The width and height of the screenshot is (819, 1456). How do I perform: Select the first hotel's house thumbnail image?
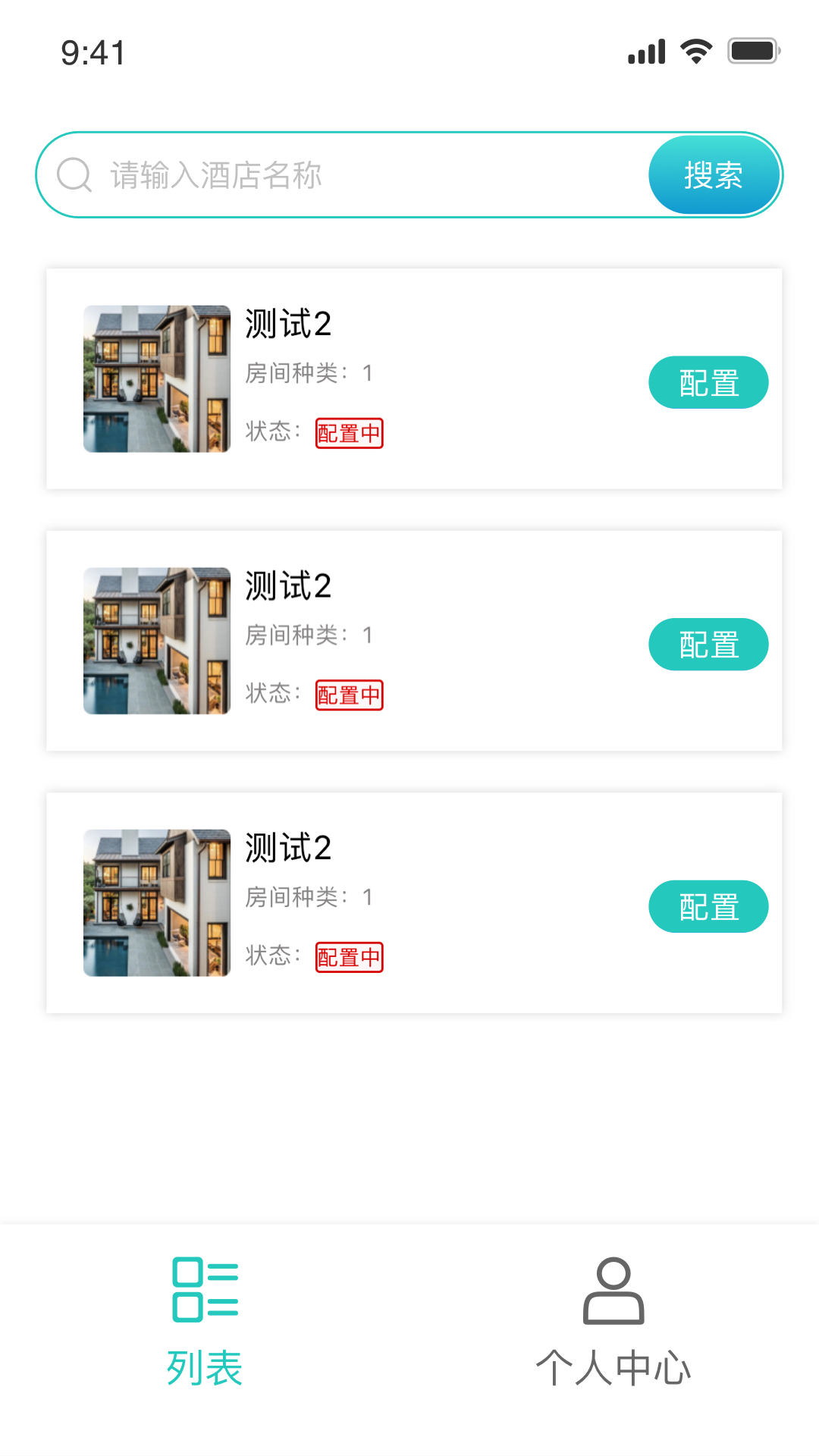[156, 378]
